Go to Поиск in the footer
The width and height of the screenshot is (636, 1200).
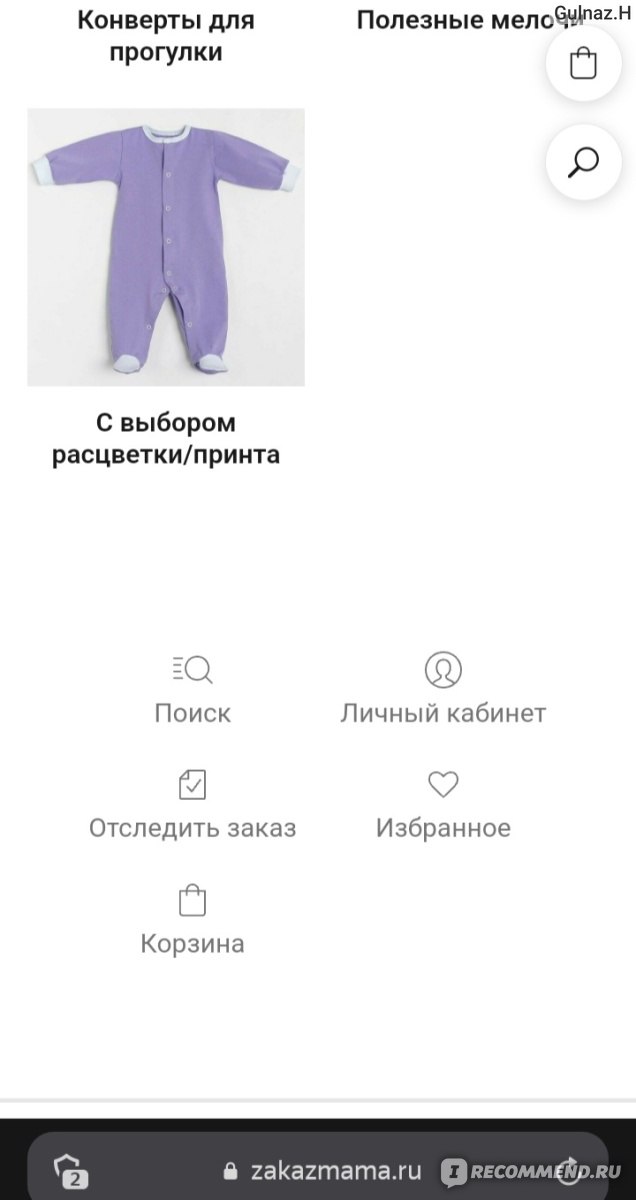point(192,690)
